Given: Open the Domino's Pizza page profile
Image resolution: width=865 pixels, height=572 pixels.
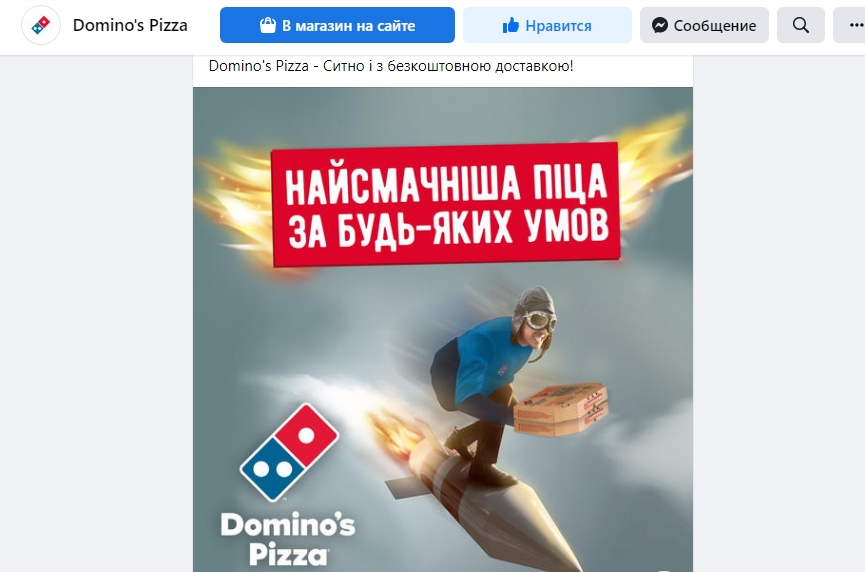Looking at the screenshot, I should click(130, 25).
